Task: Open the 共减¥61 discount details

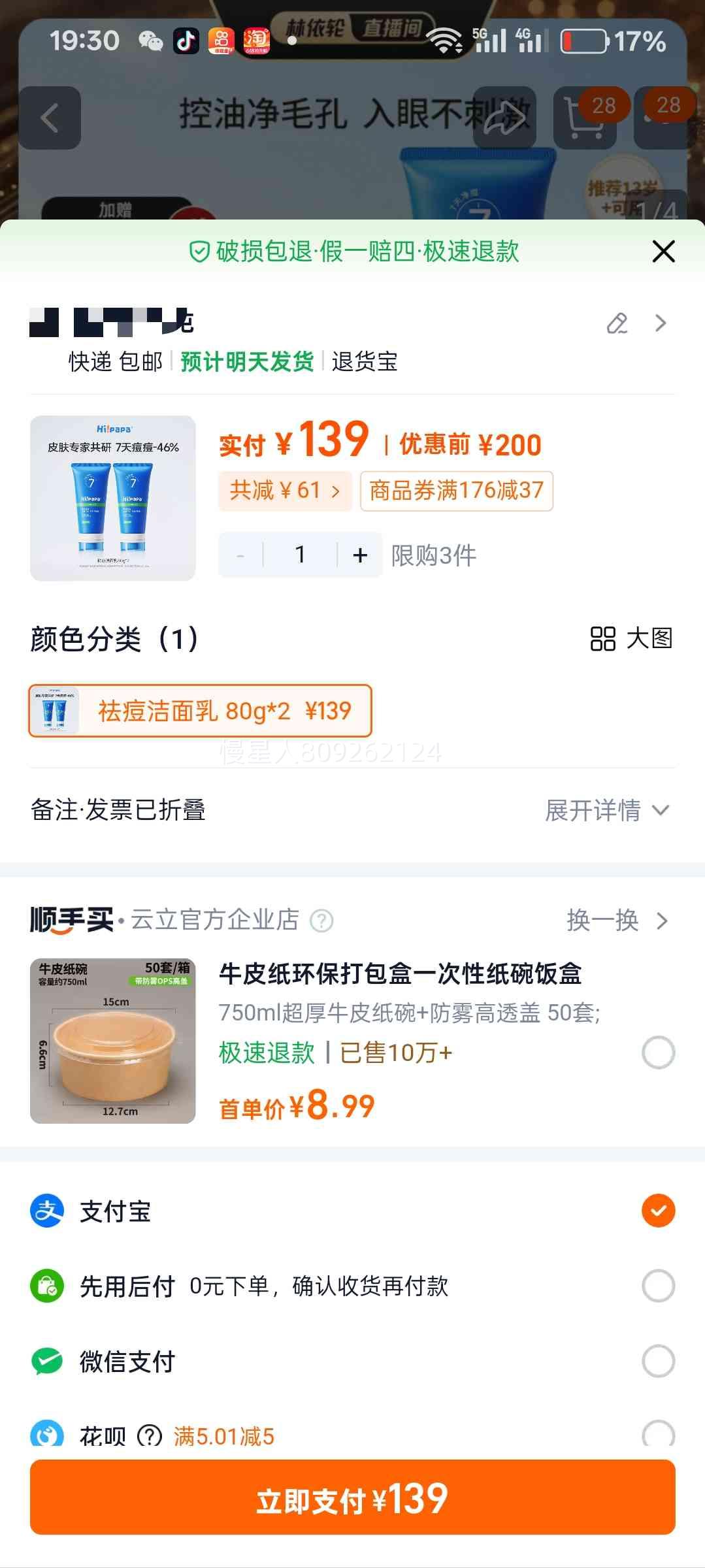Action: (x=285, y=491)
